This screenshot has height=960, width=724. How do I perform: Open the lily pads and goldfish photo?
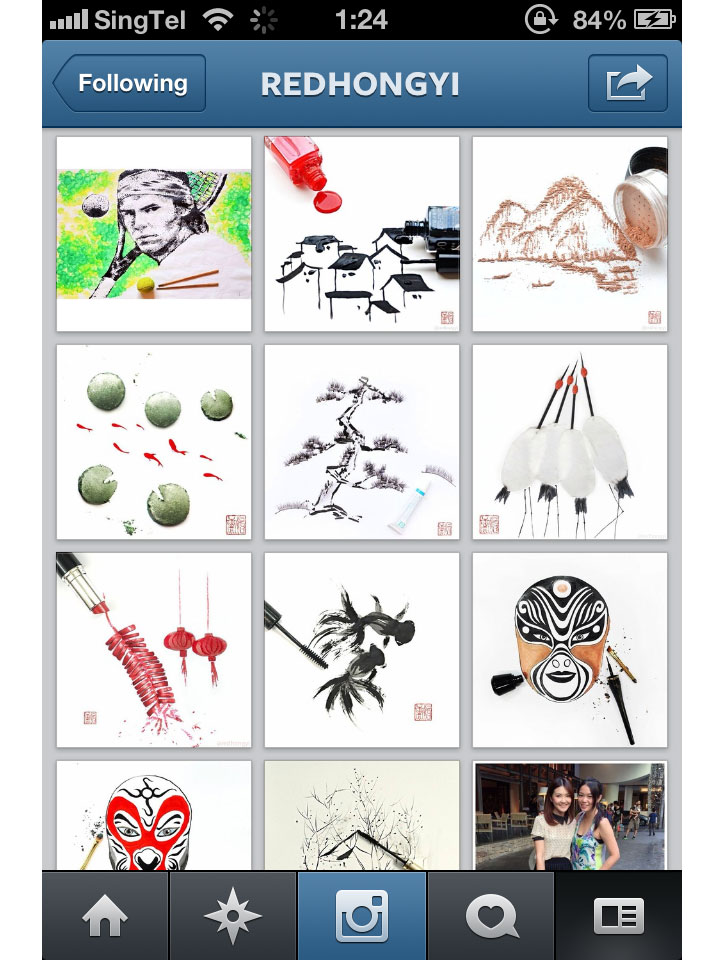(x=154, y=441)
